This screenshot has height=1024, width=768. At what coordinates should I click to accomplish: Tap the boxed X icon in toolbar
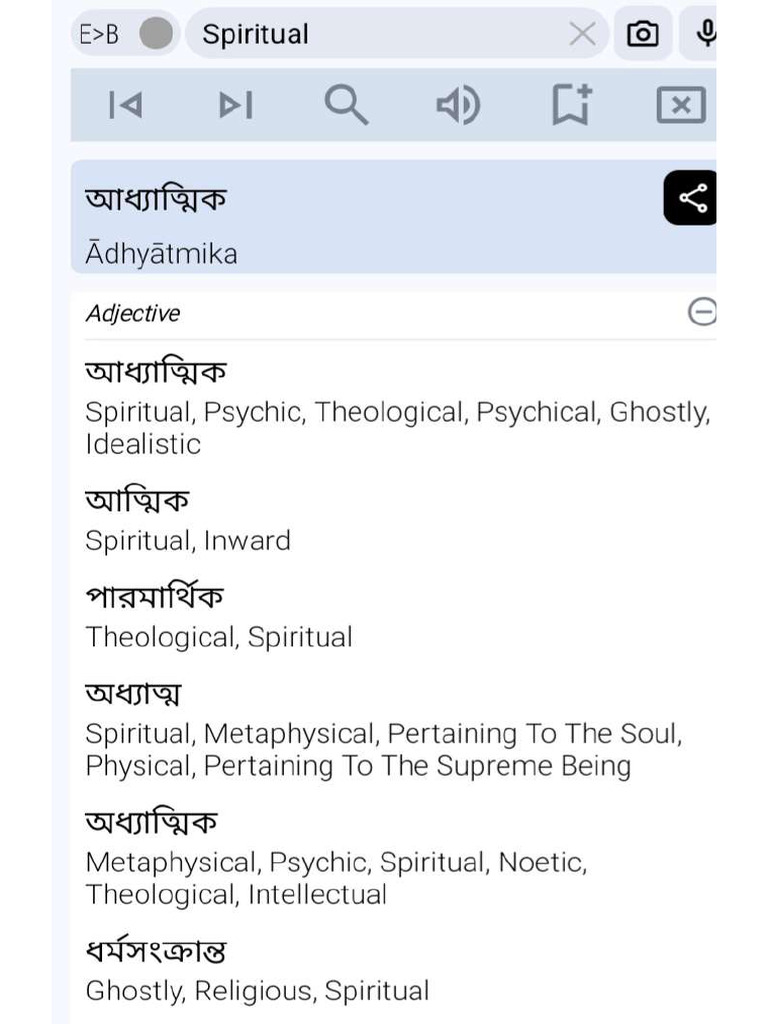tap(680, 105)
